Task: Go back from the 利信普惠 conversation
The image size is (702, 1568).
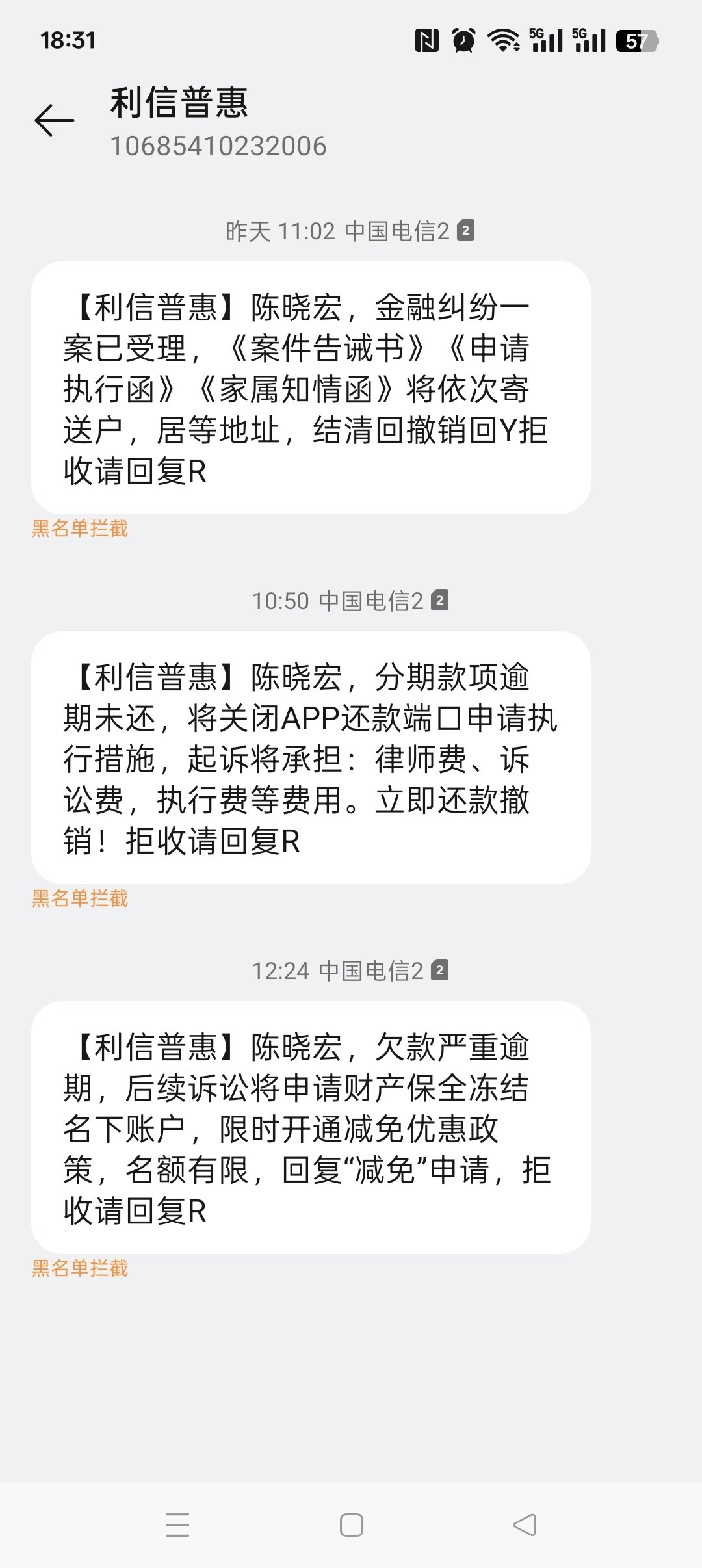Action: [55, 120]
